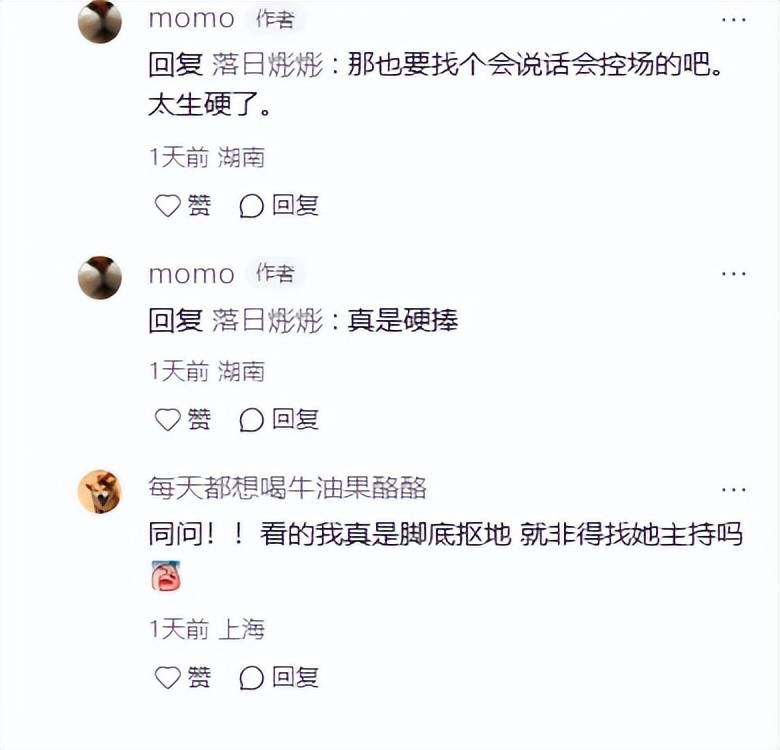Like momo's comment 真是硬捧
Image resolution: width=780 pixels, height=750 pixels.
point(183,420)
